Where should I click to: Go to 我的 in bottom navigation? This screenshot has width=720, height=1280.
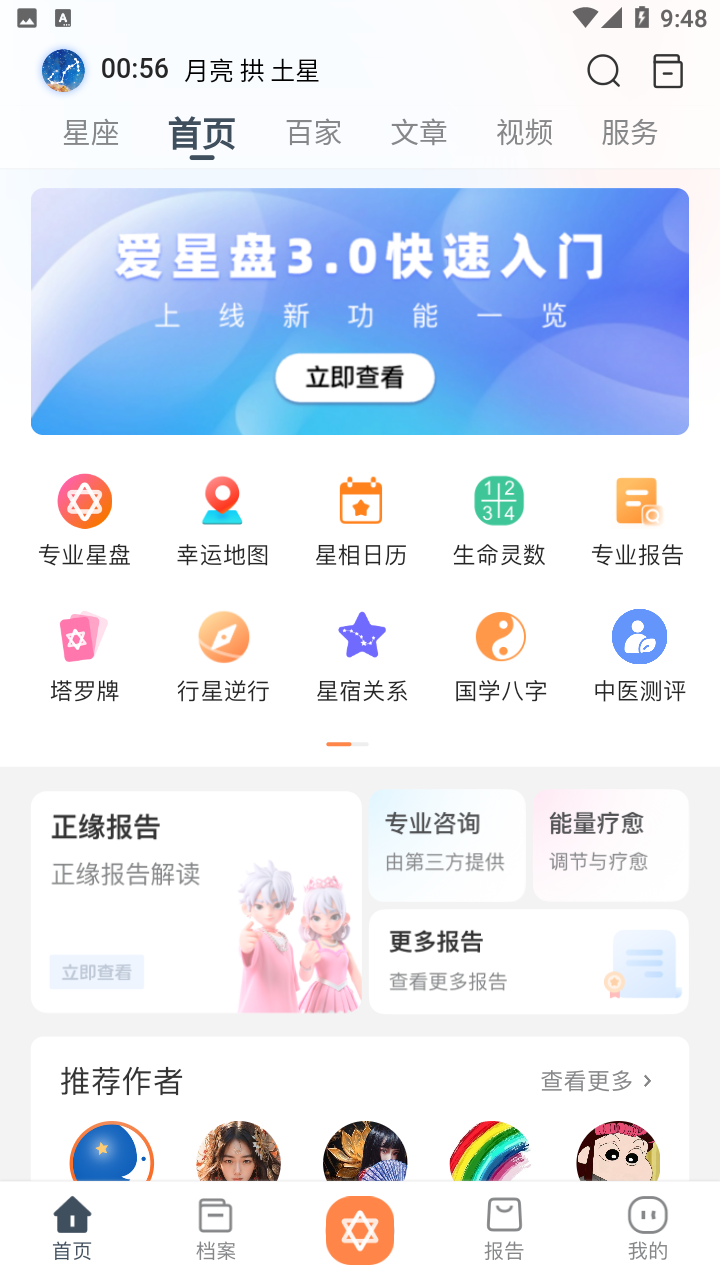(x=647, y=1230)
